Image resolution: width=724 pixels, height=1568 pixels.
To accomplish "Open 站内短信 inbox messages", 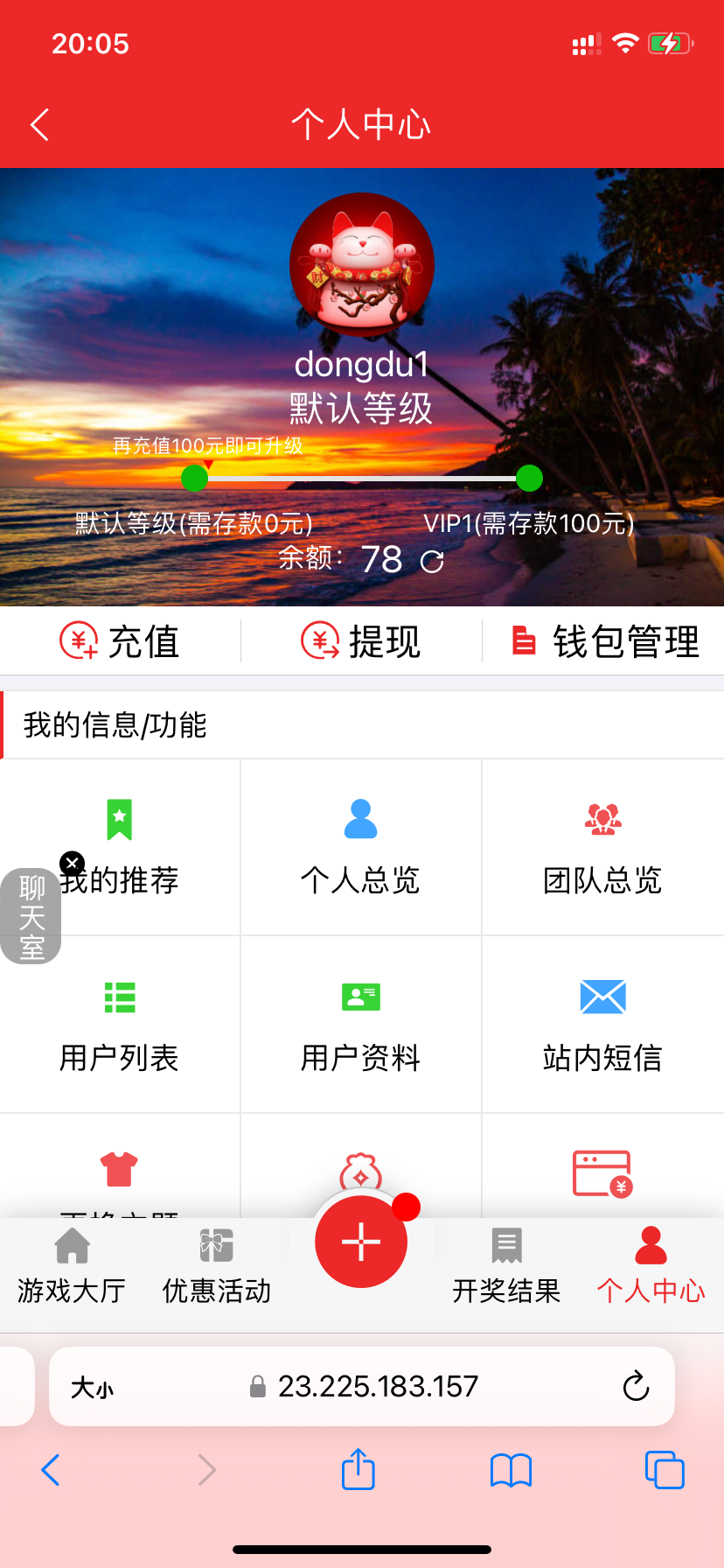I will pyautogui.click(x=602, y=1025).
